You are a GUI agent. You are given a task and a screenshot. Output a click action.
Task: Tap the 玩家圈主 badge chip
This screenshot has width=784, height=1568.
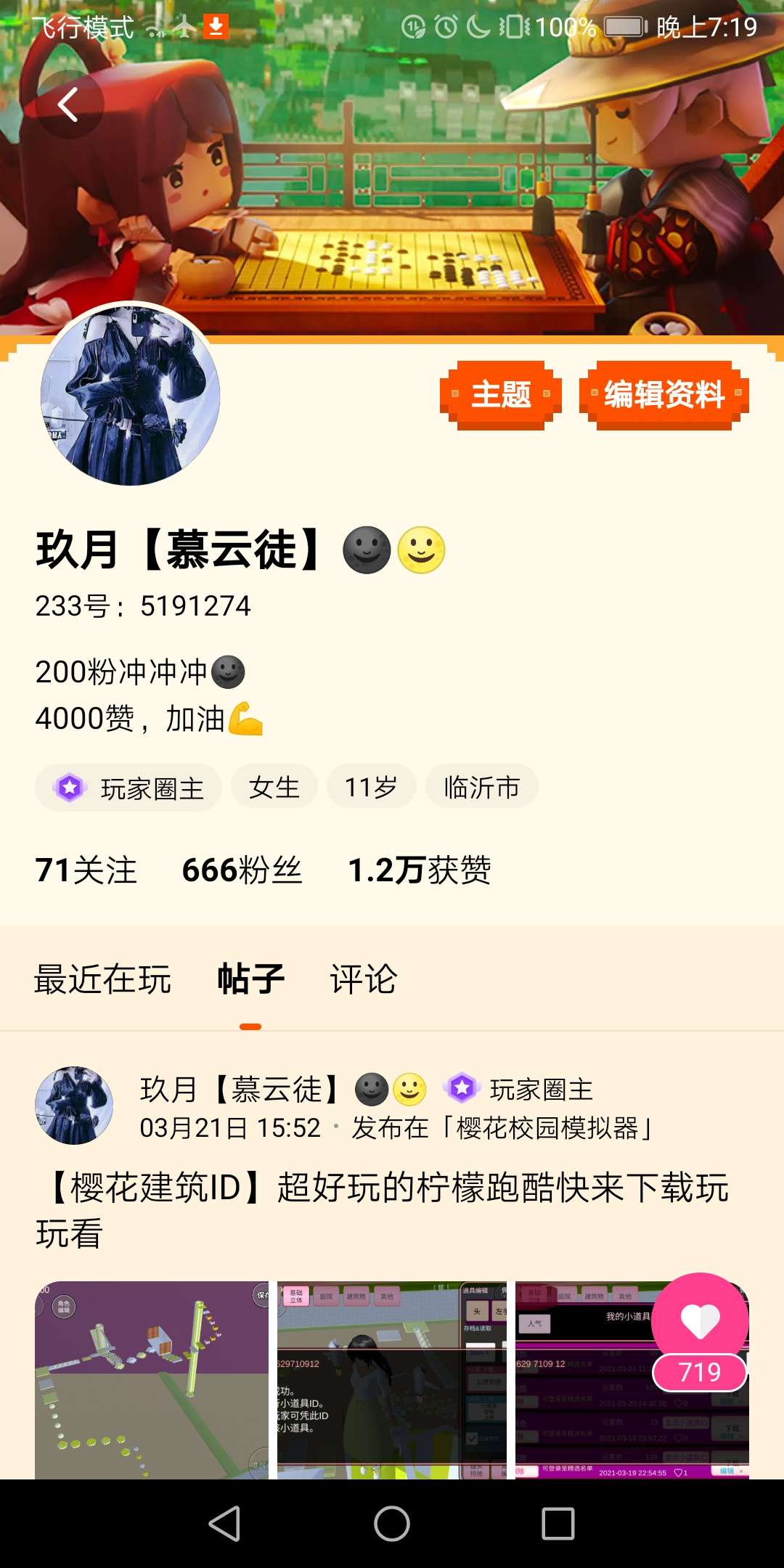[x=129, y=788]
